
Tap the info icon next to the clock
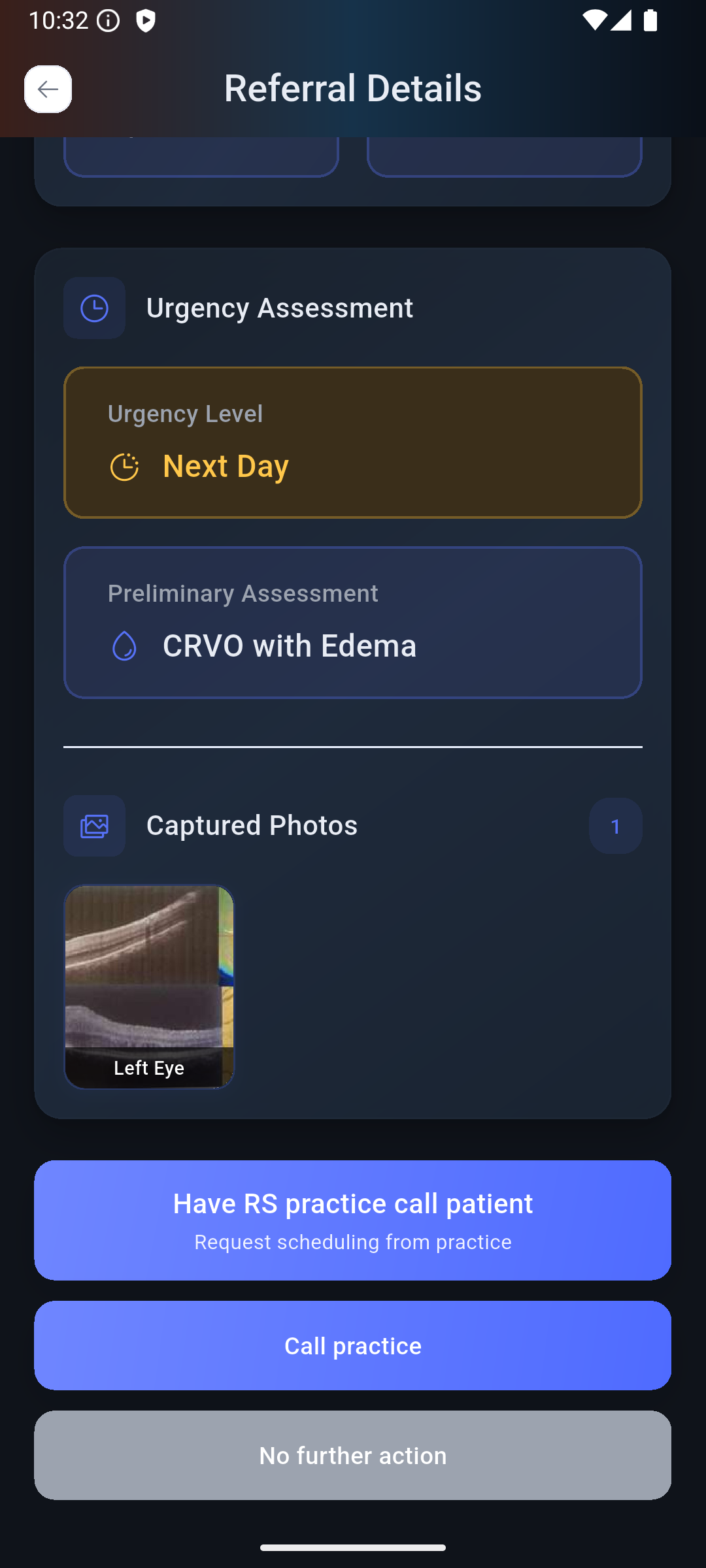tap(107, 21)
